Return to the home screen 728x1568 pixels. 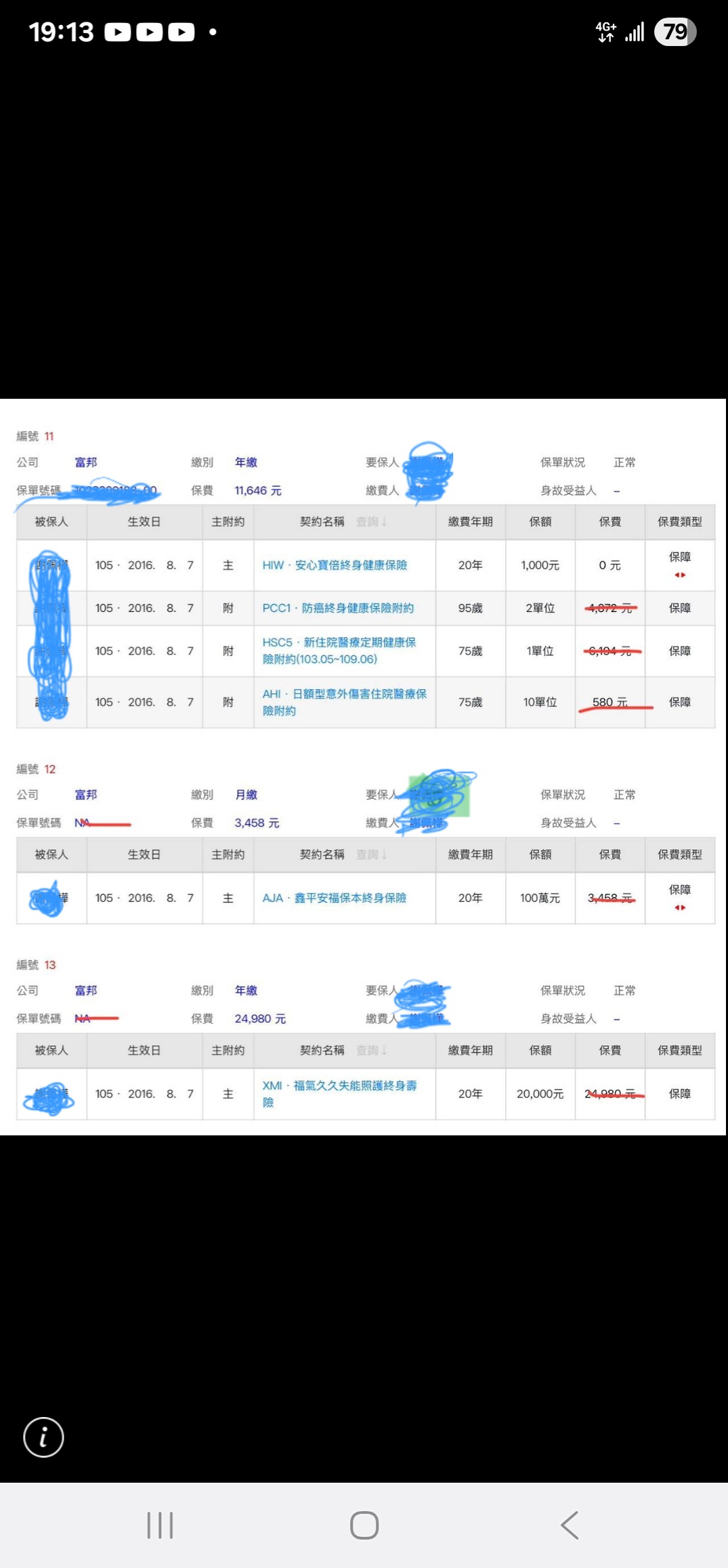(364, 1525)
